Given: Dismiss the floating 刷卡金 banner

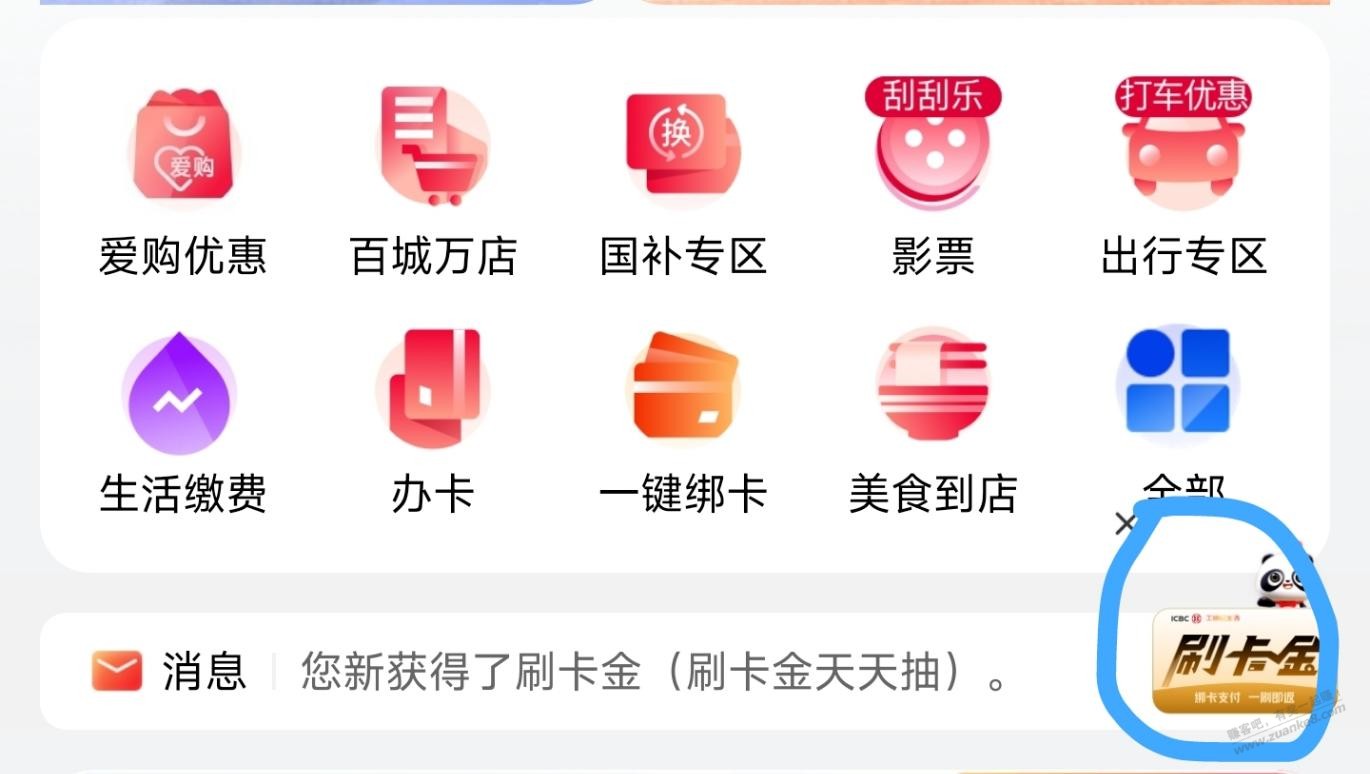Looking at the screenshot, I should [x=1126, y=522].
